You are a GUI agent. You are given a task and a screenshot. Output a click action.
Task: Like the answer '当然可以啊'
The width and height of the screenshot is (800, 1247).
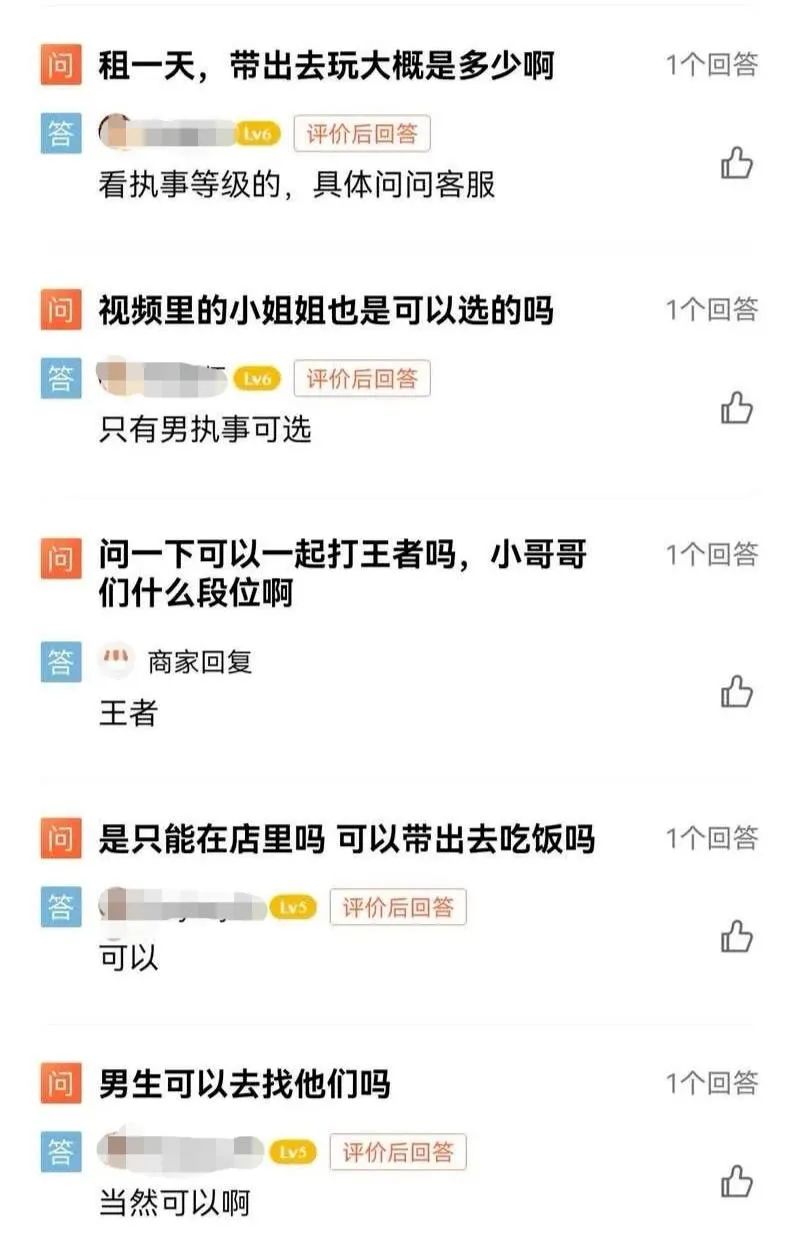pos(737,1181)
